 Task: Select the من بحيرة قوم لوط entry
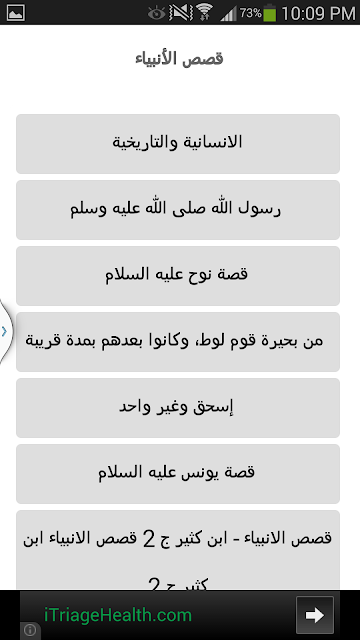[x=178, y=342]
